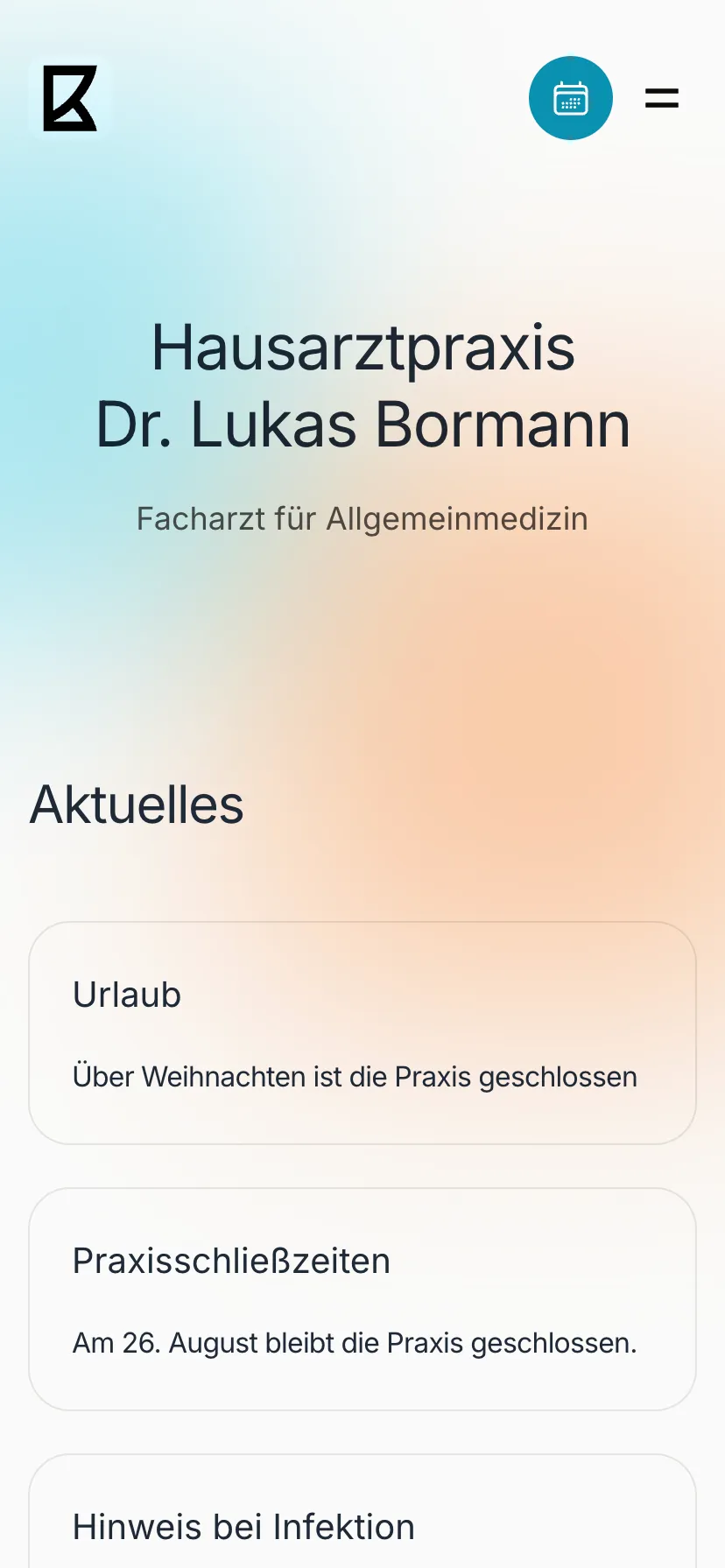Viewport: 725px width, 1568px height.
Task: Click the Praxisschließzeiten heading
Action: (231, 1260)
